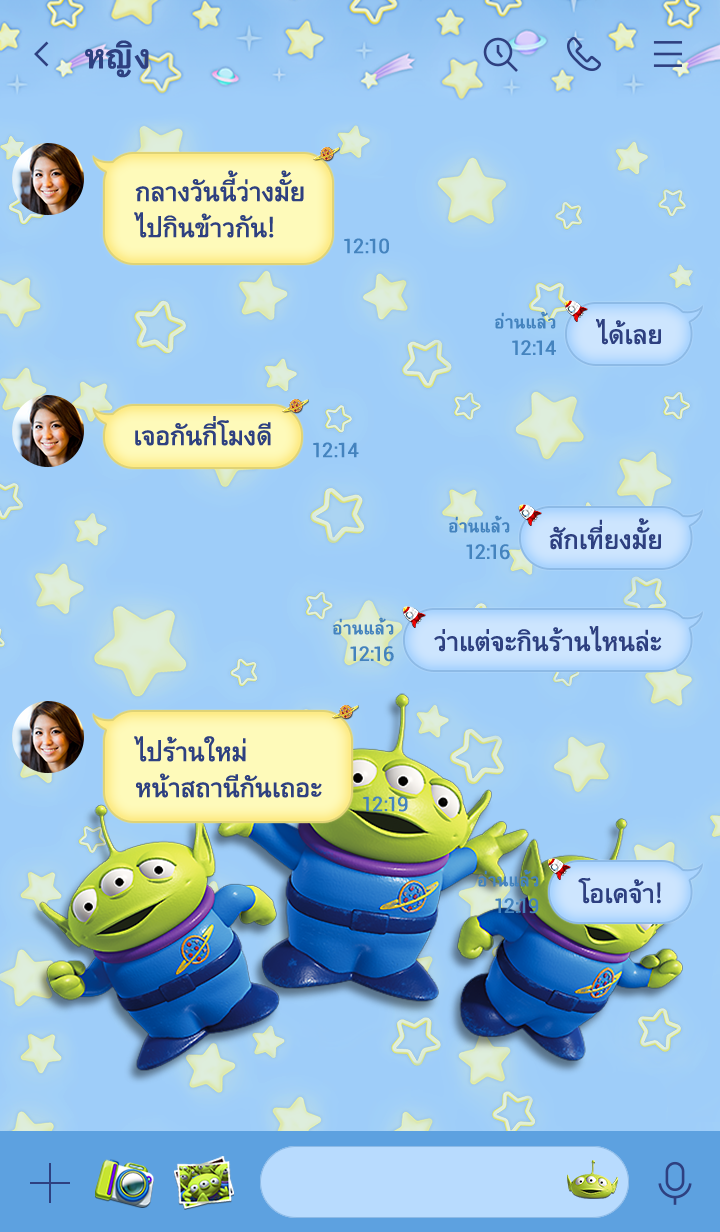
Task: View profile photo beside "เจอกันกี่โมงดี"
Action: coord(48,431)
